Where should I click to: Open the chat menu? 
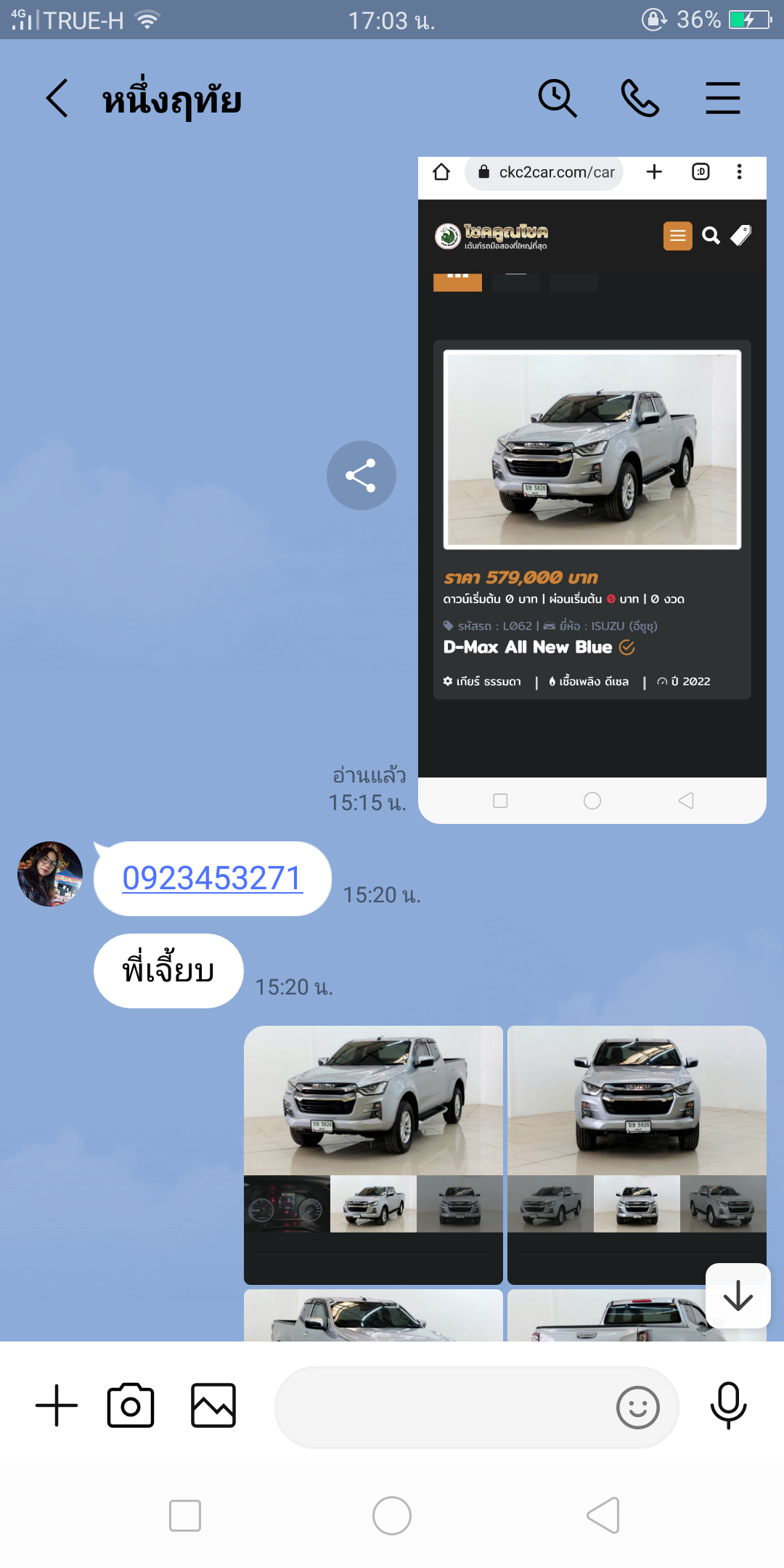click(x=723, y=99)
